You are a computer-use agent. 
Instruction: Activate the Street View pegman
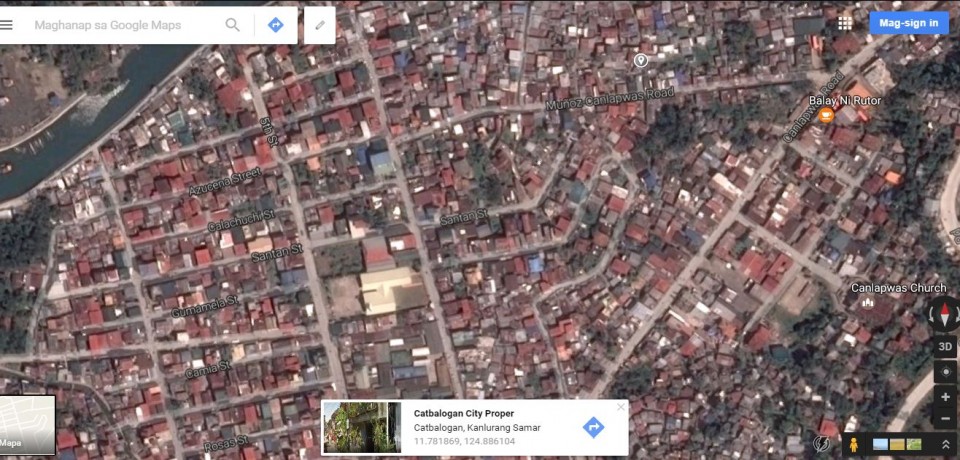[x=853, y=443]
